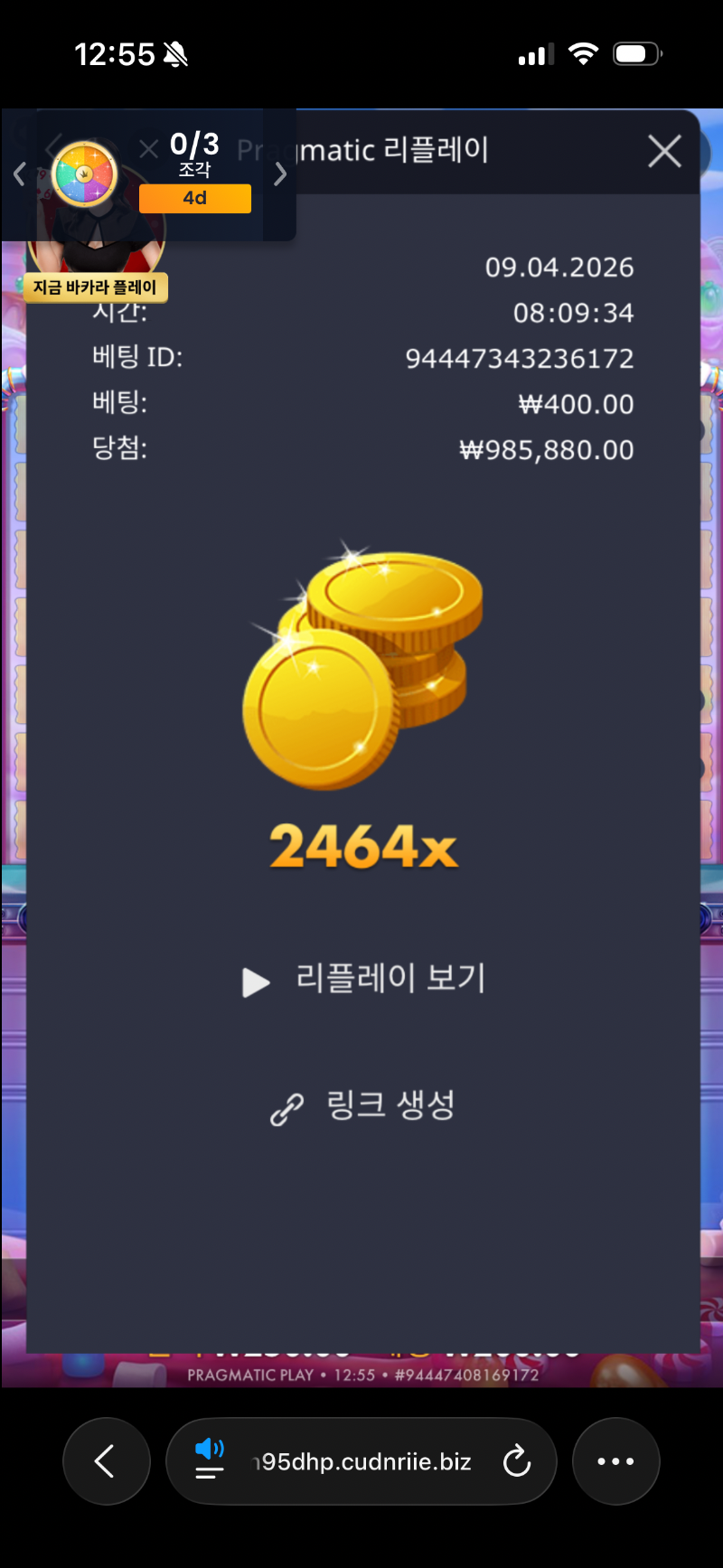Open the page audio and reader menu

pyautogui.click(x=210, y=1460)
